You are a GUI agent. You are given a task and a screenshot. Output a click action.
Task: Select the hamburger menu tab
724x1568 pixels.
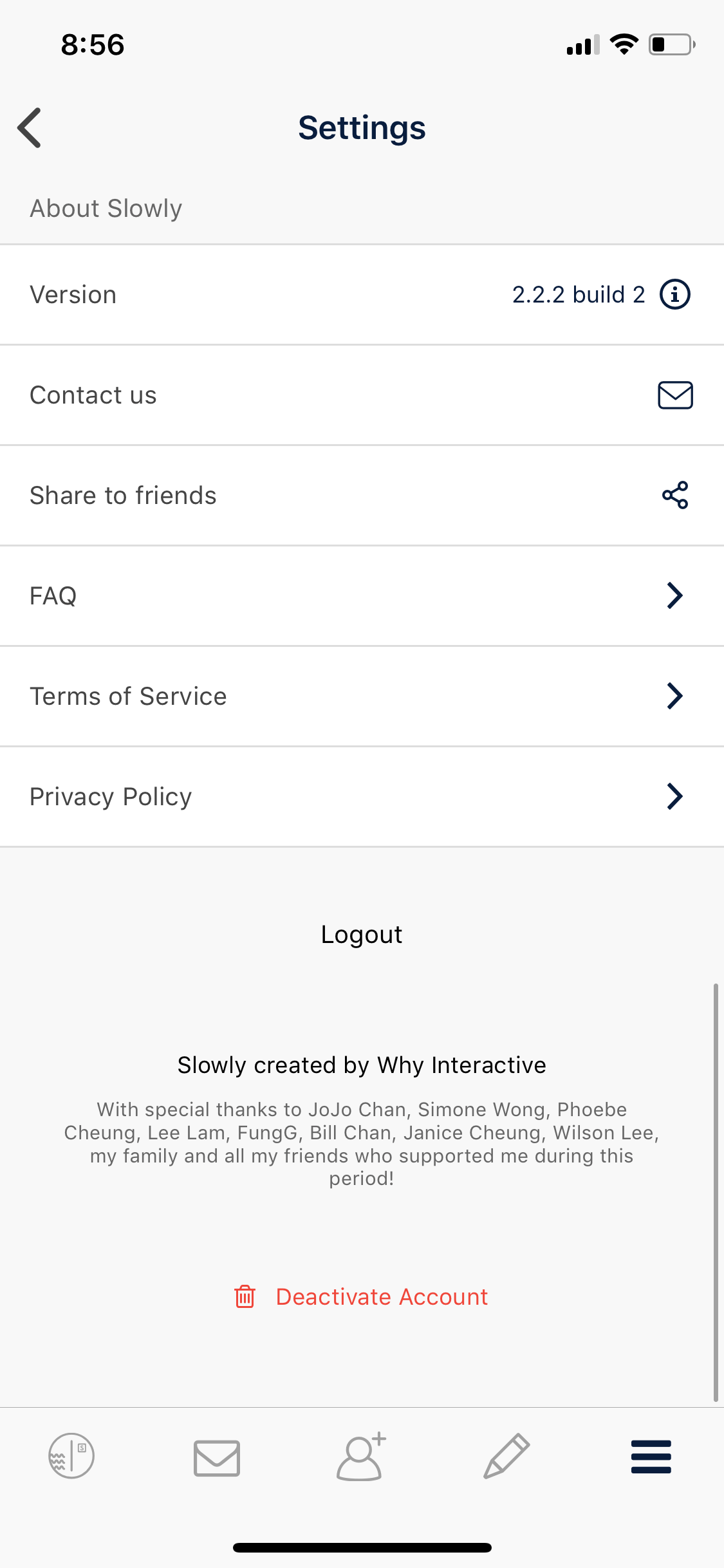(x=651, y=1457)
